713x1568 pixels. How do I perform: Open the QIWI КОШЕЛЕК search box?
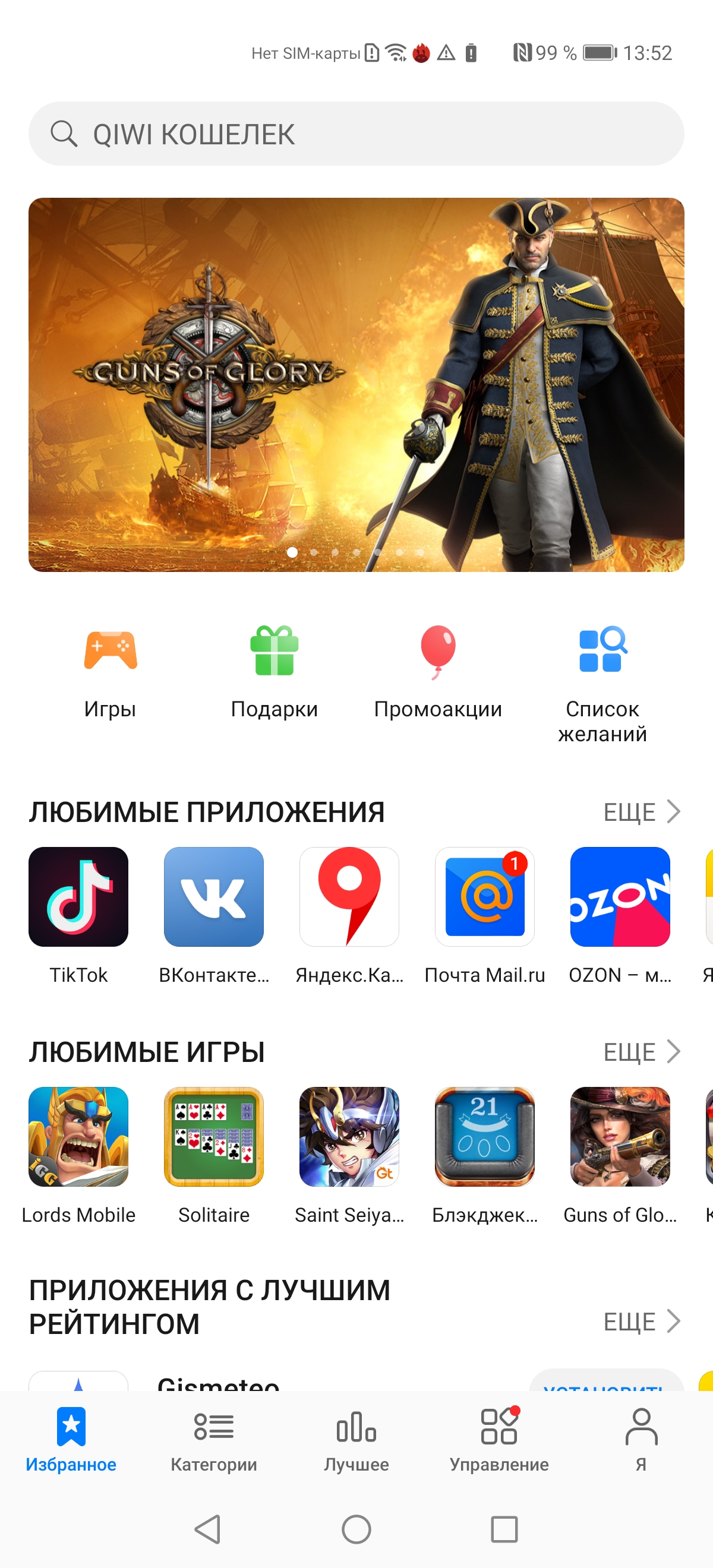(x=356, y=134)
